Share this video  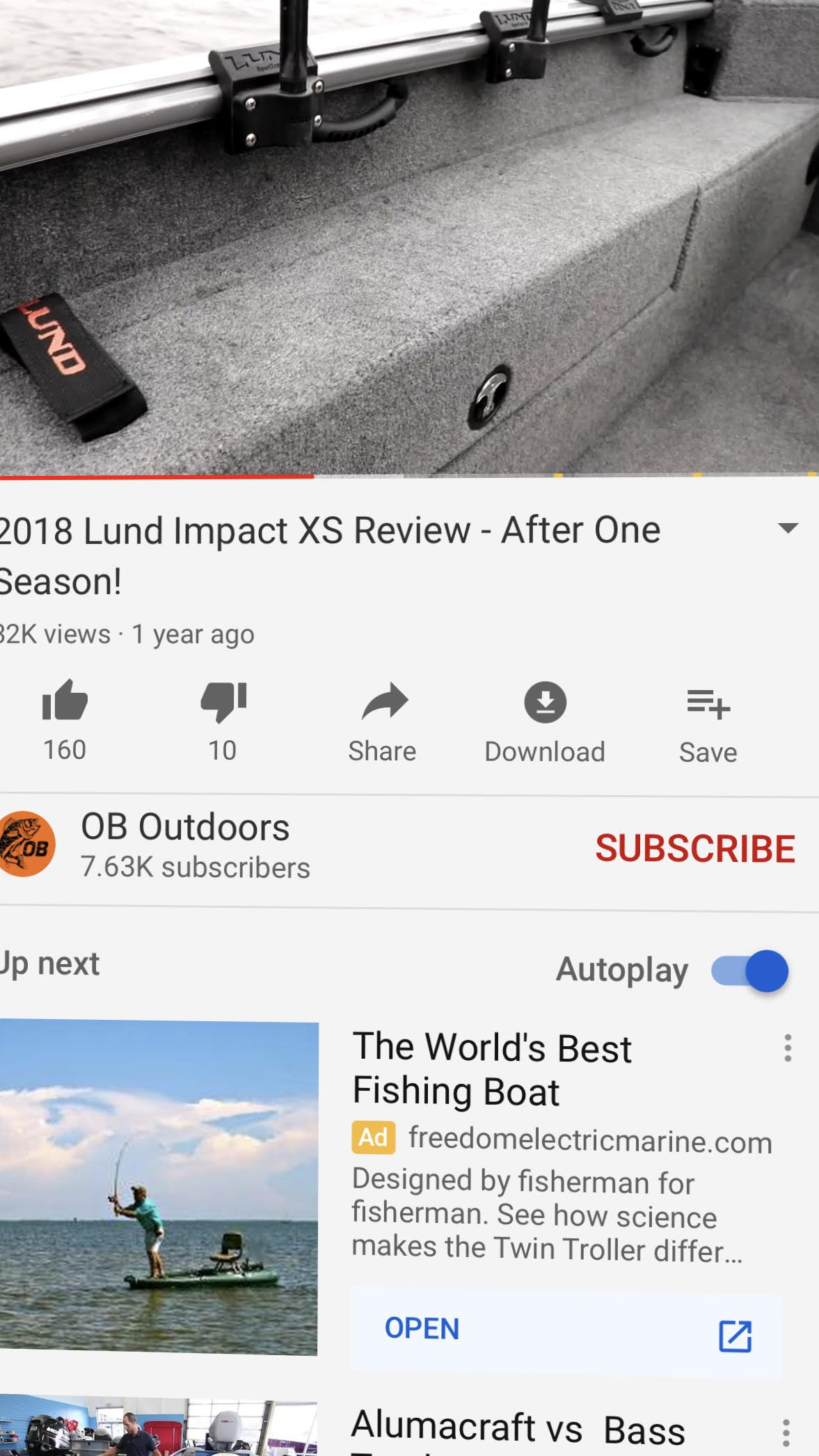[x=382, y=722]
